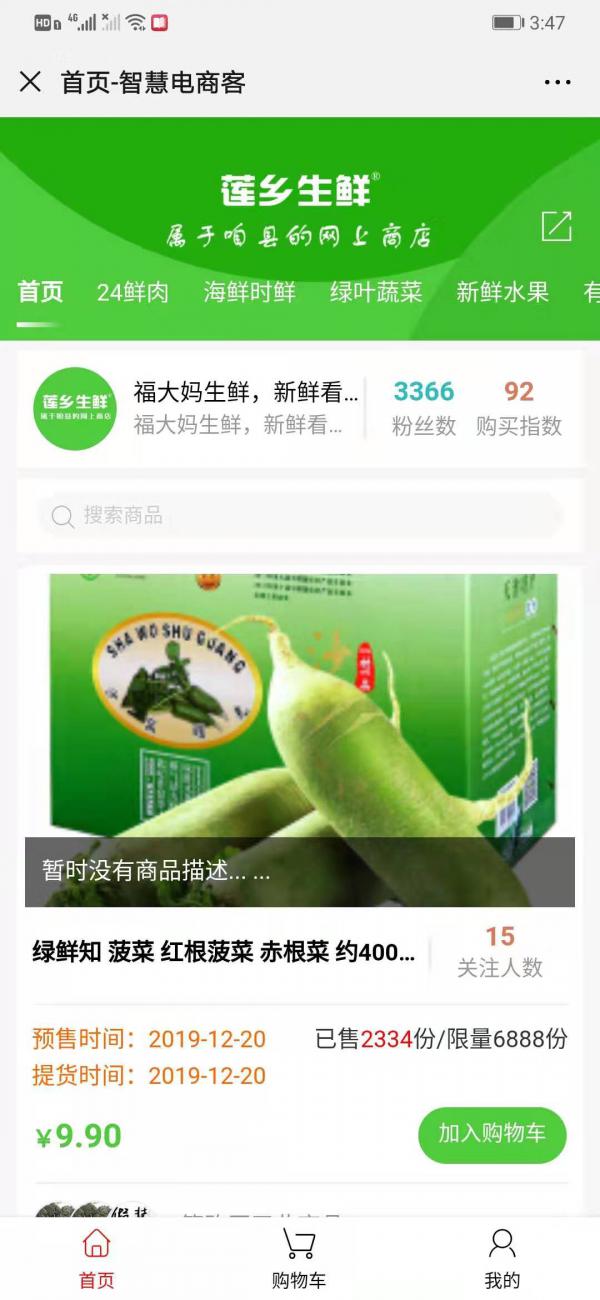
Task: Open the 绿叶蔬菜 category tab
Action: click(x=376, y=292)
